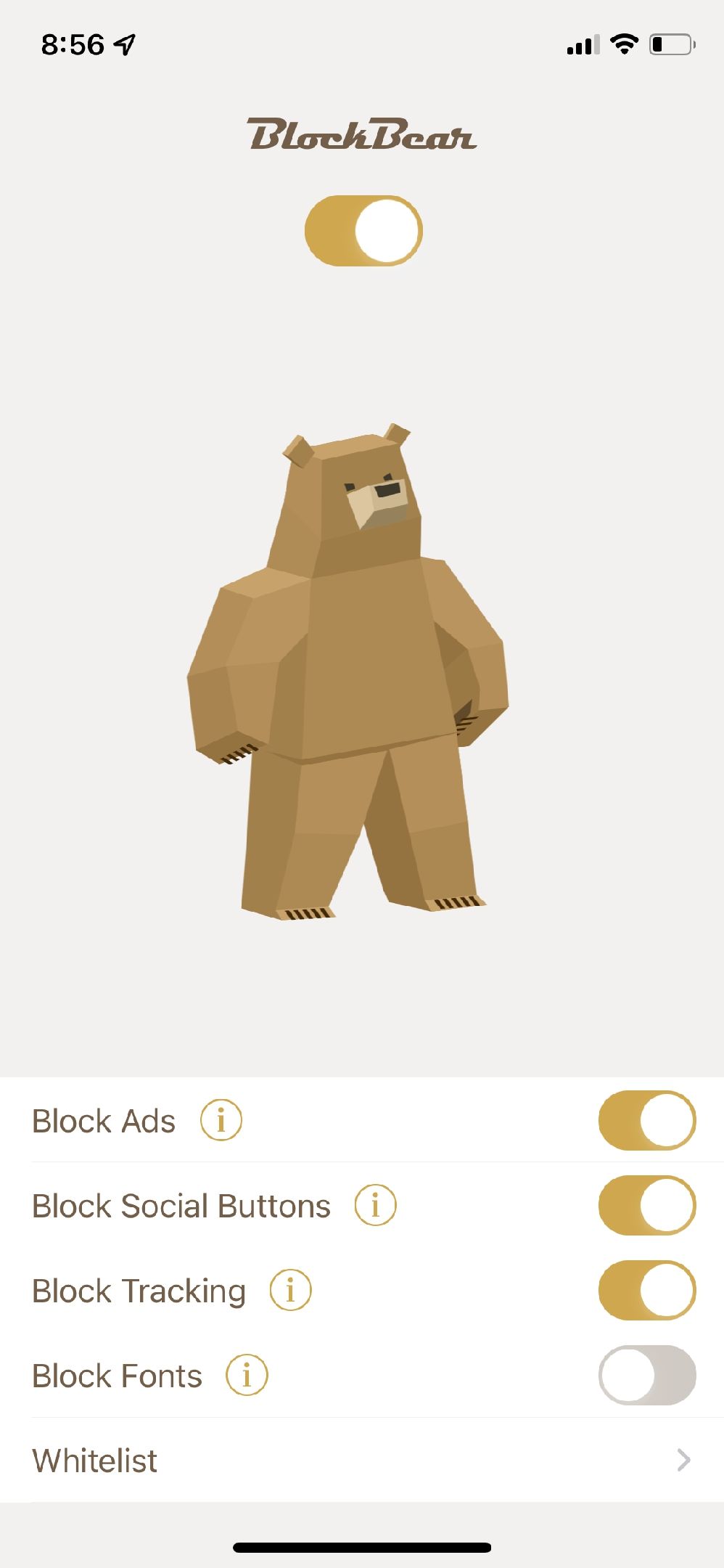Screen dimensions: 724x1568
Task: Tap the info icon beside Block Fonts
Action: 247,1375
